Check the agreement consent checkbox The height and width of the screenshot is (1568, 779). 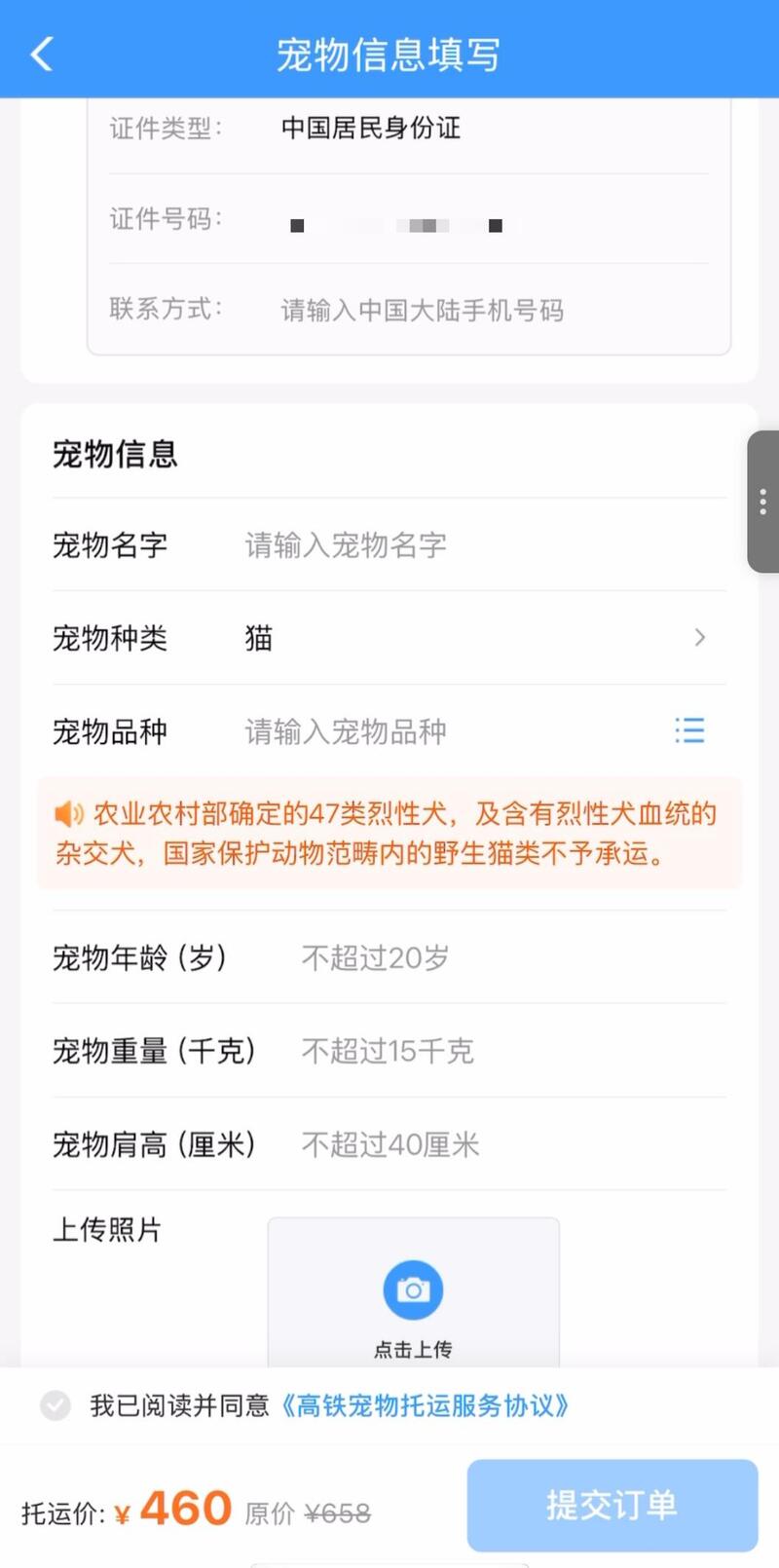(x=56, y=1405)
